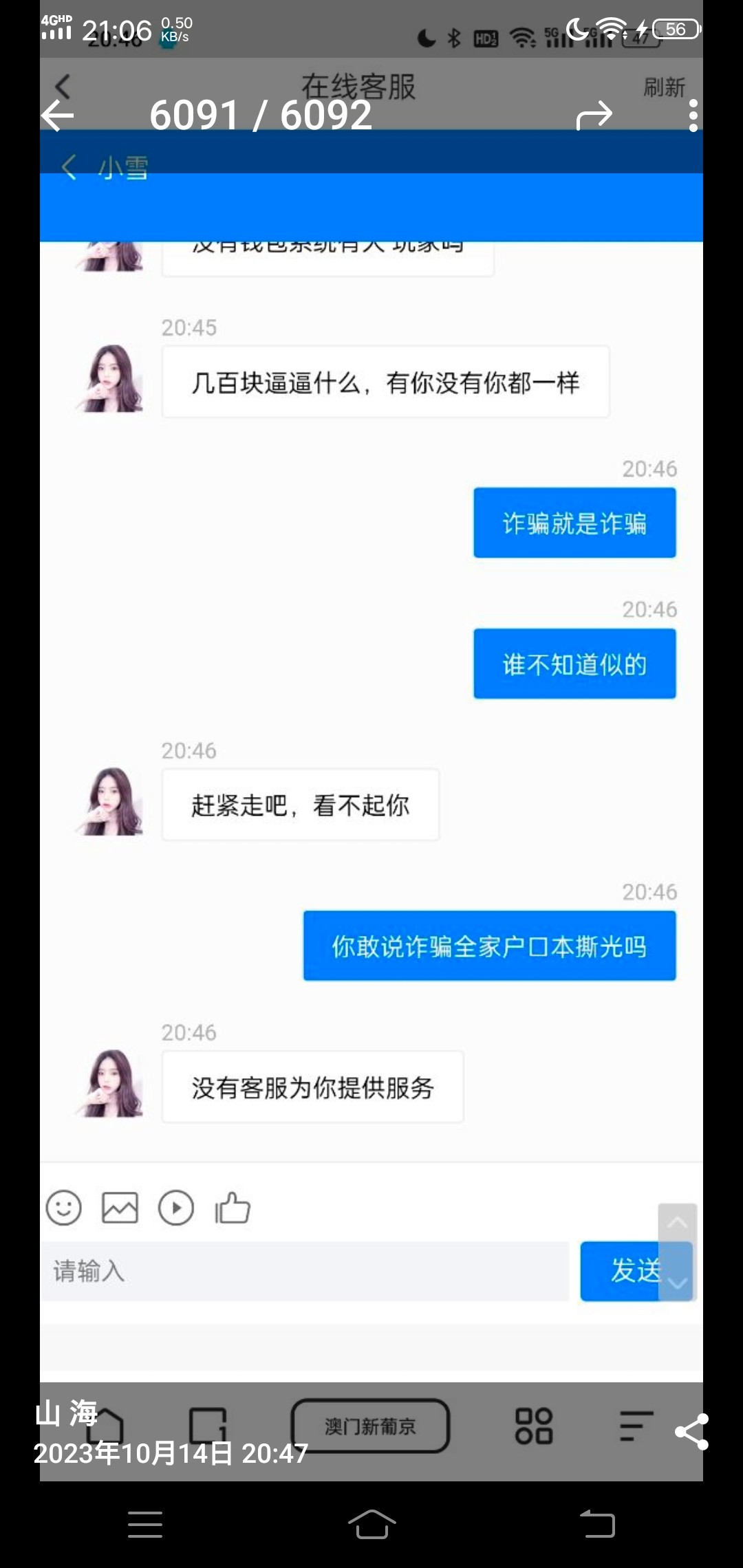Tap the Android home navigation circle

tap(371, 1524)
